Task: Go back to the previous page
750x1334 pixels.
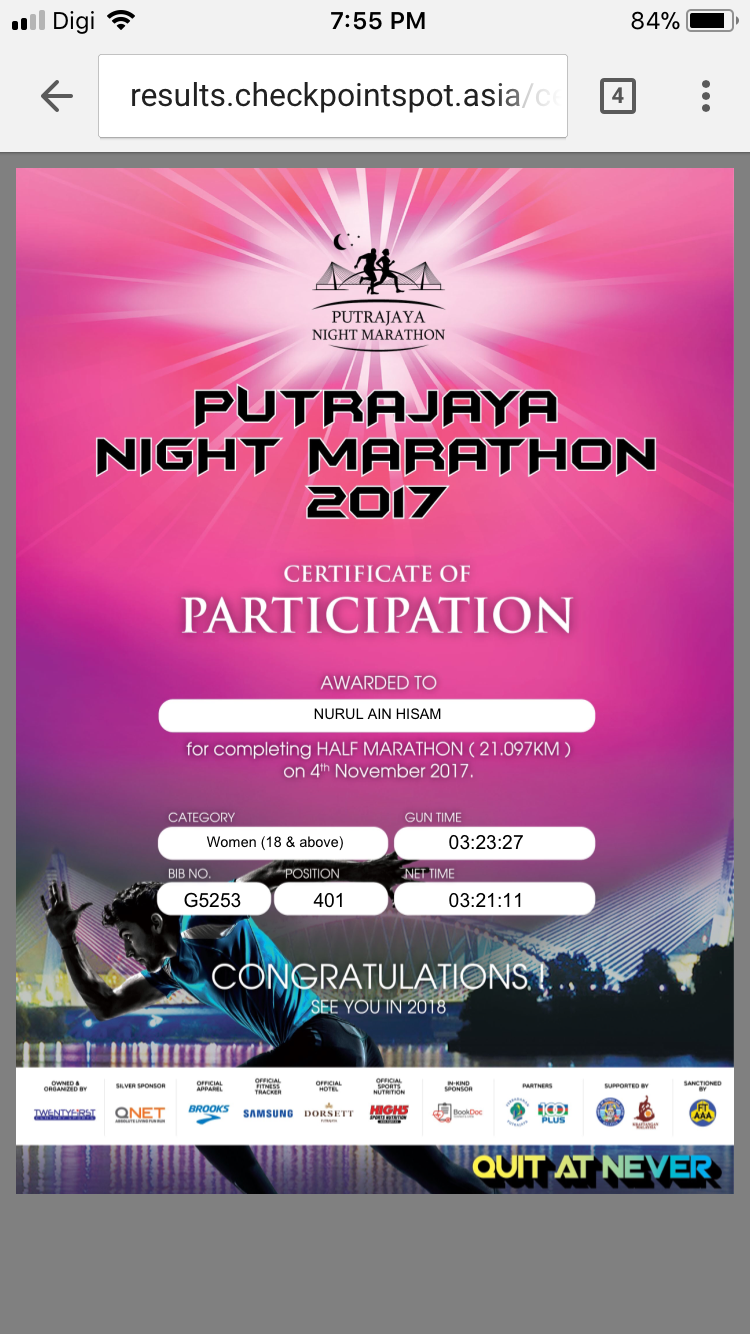Action: (56, 96)
